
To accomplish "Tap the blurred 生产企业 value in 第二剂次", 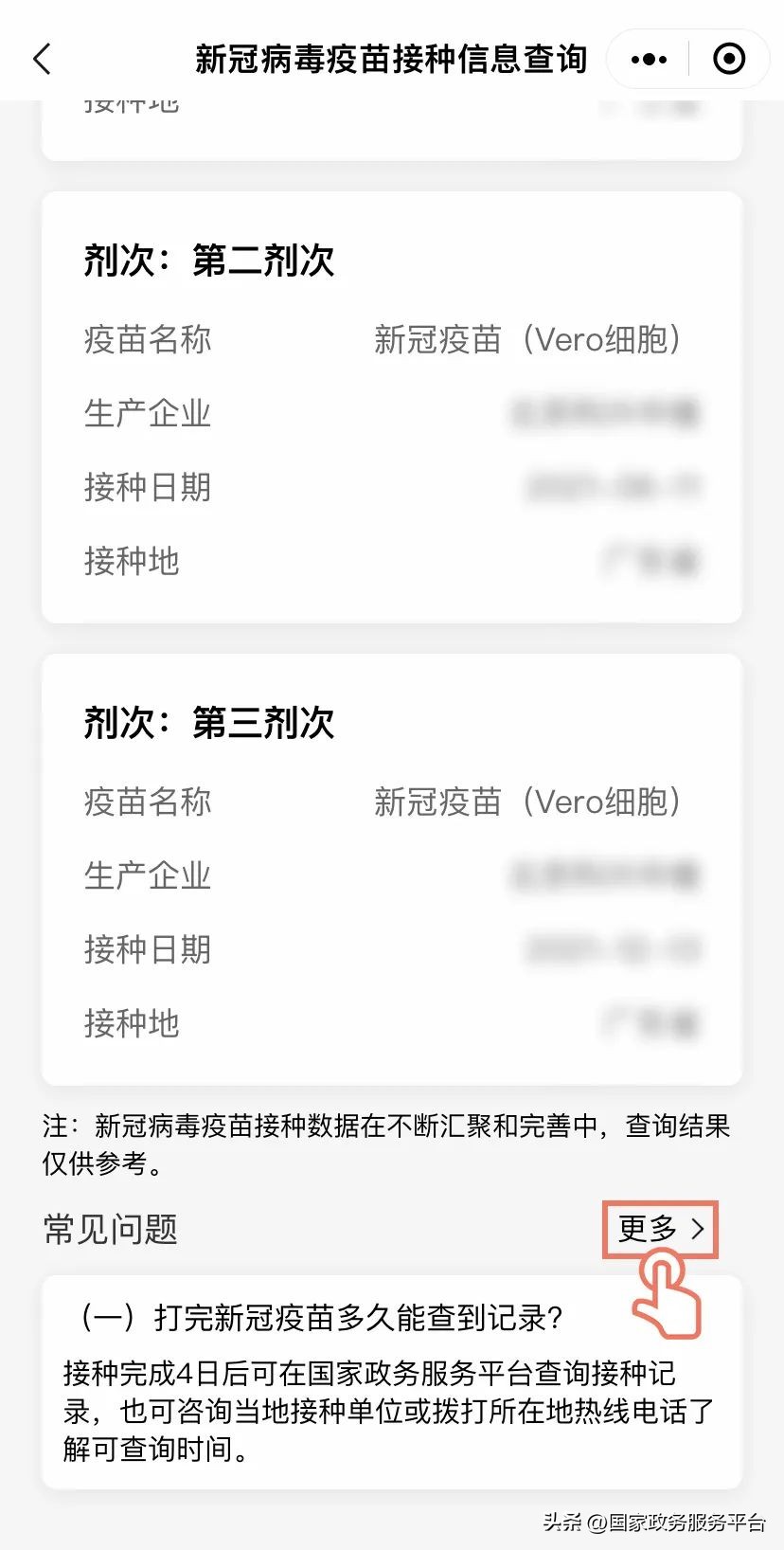I will tap(606, 413).
